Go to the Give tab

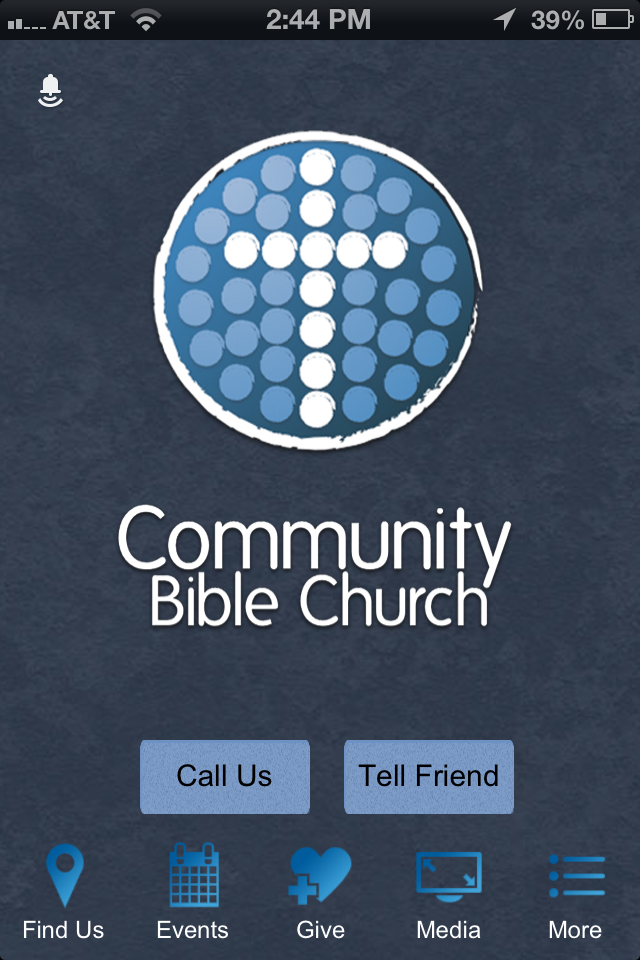pyautogui.click(x=320, y=892)
